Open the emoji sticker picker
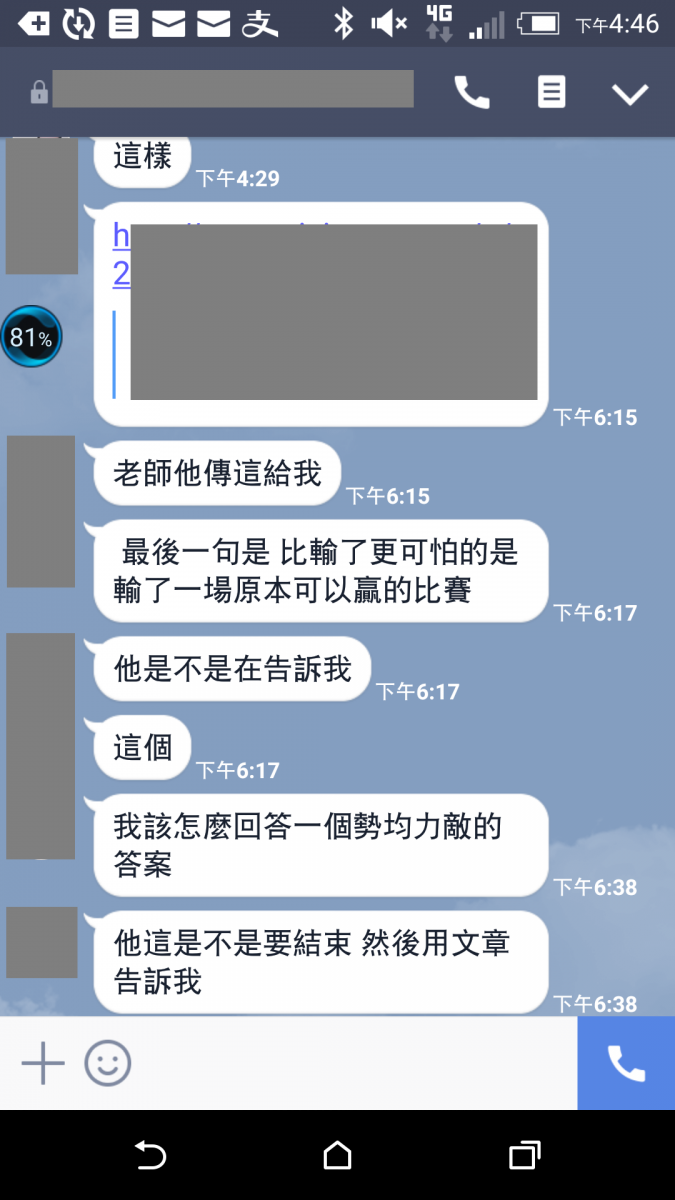The height and width of the screenshot is (1200, 675). (x=108, y=1063)
